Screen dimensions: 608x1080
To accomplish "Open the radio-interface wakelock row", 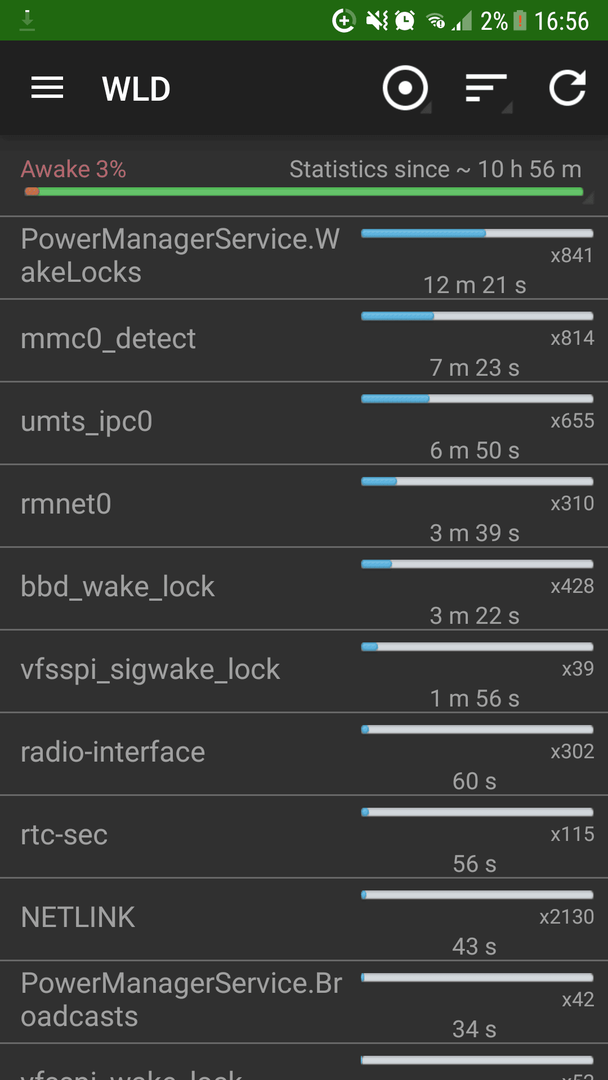I will [x=304, y=754].
